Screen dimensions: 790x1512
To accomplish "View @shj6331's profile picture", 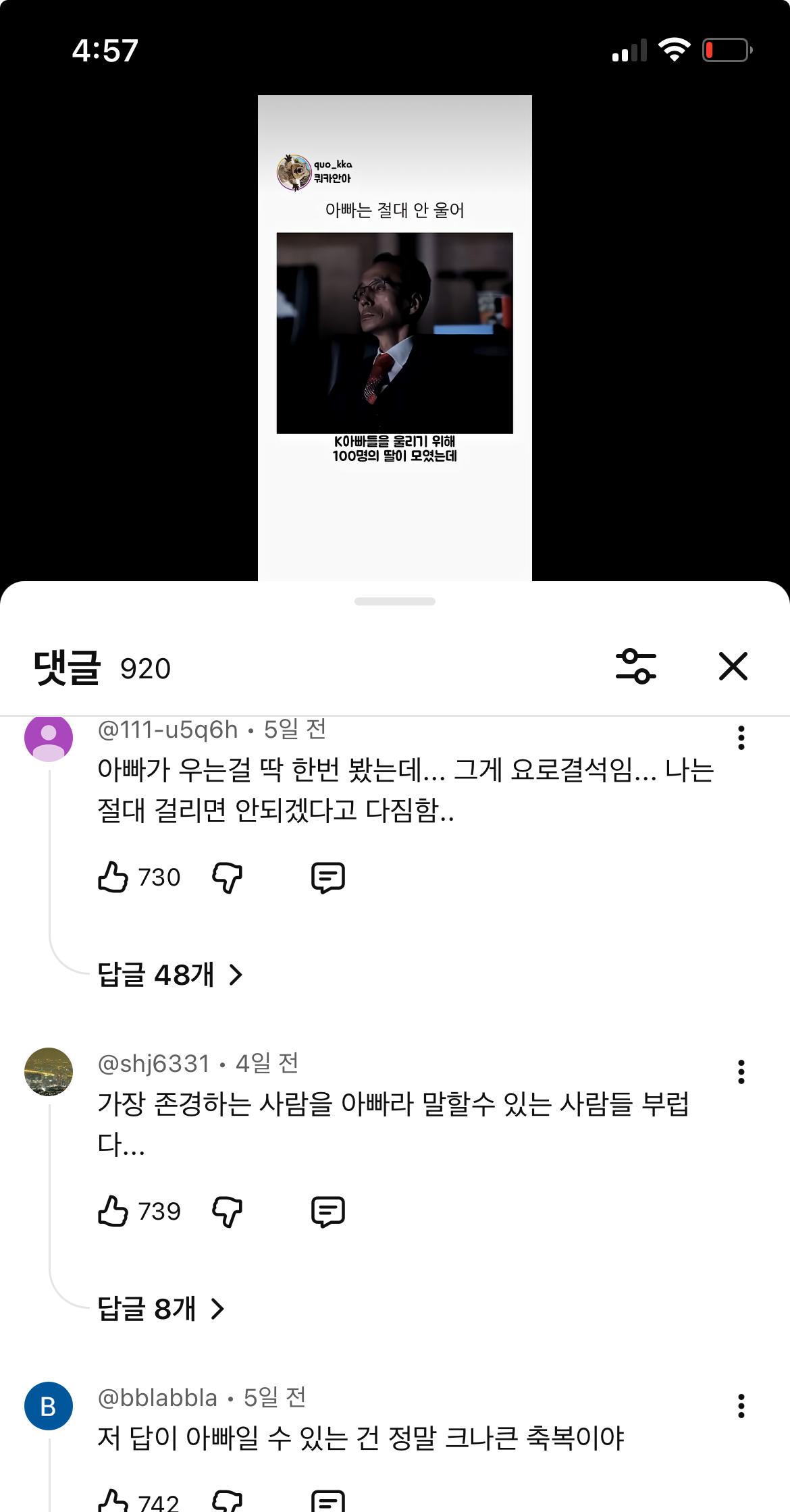I will pyautogui.click(x=49, y=1072).
